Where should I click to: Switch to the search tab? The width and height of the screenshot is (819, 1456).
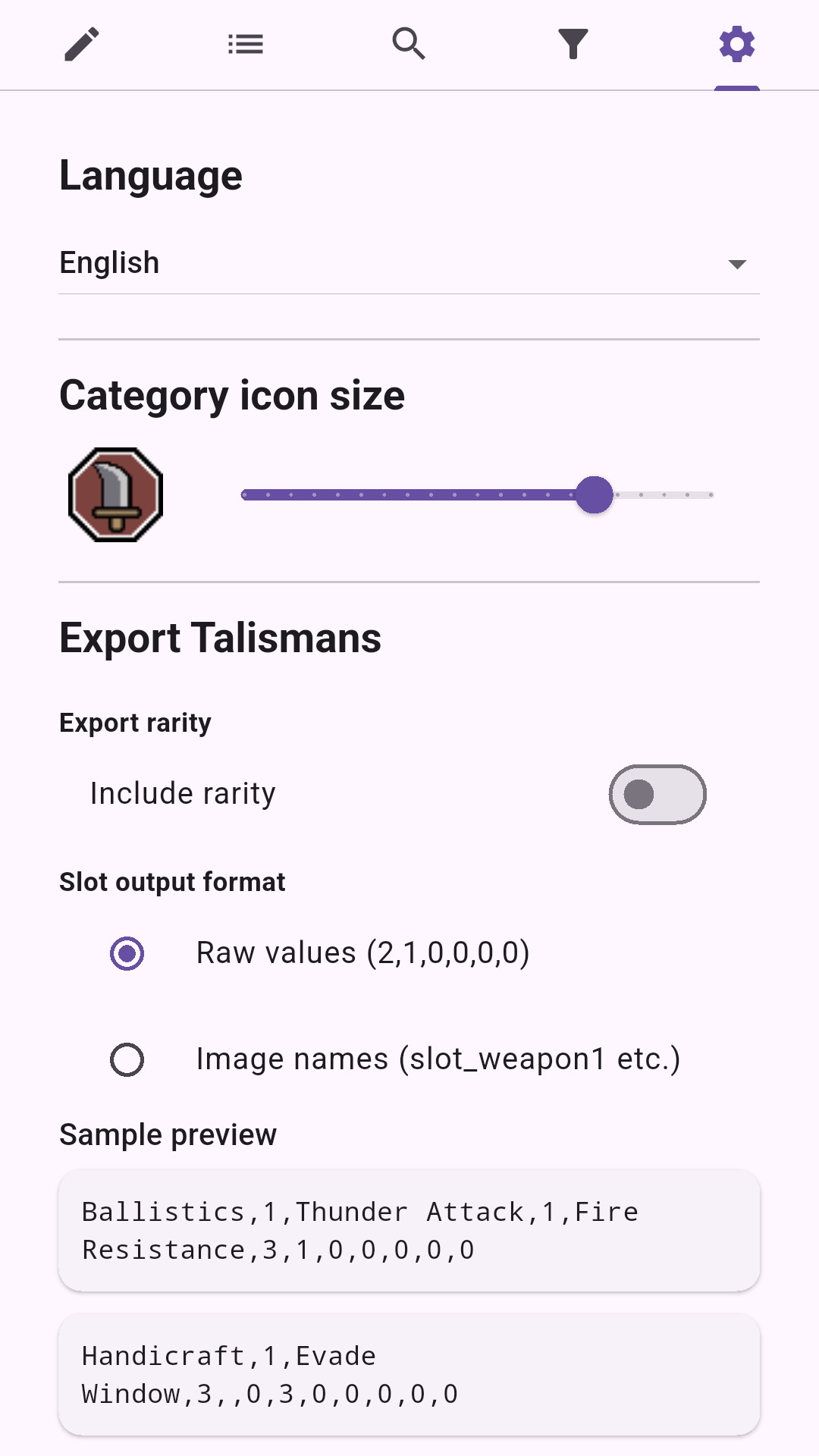(x=409, y=44)
